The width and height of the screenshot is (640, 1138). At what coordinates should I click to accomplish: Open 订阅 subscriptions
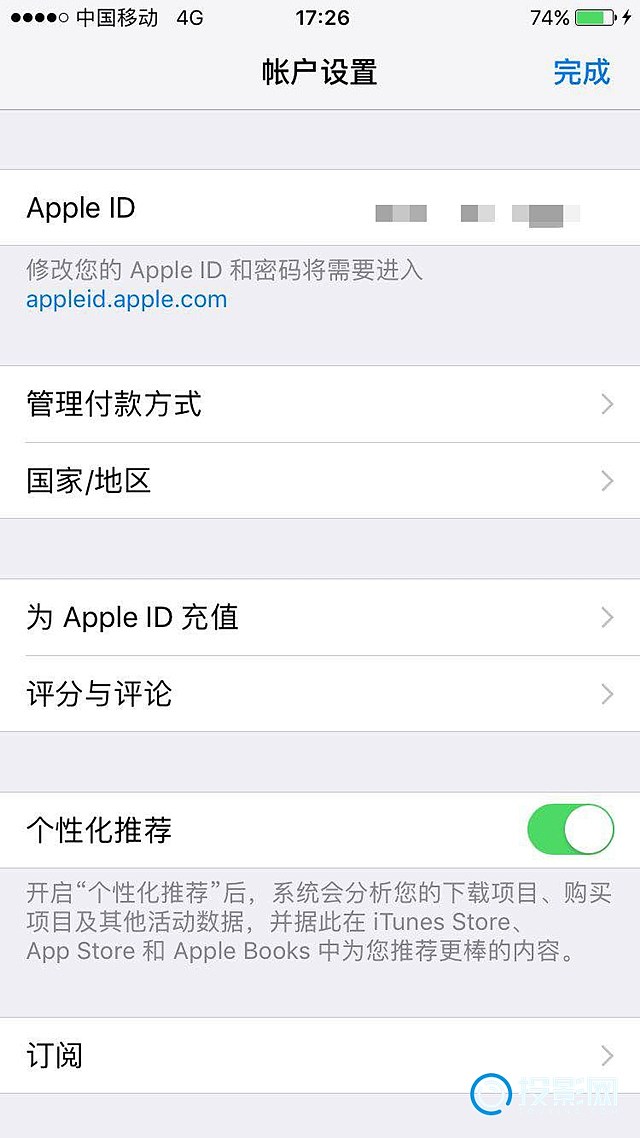[320, 1055]
